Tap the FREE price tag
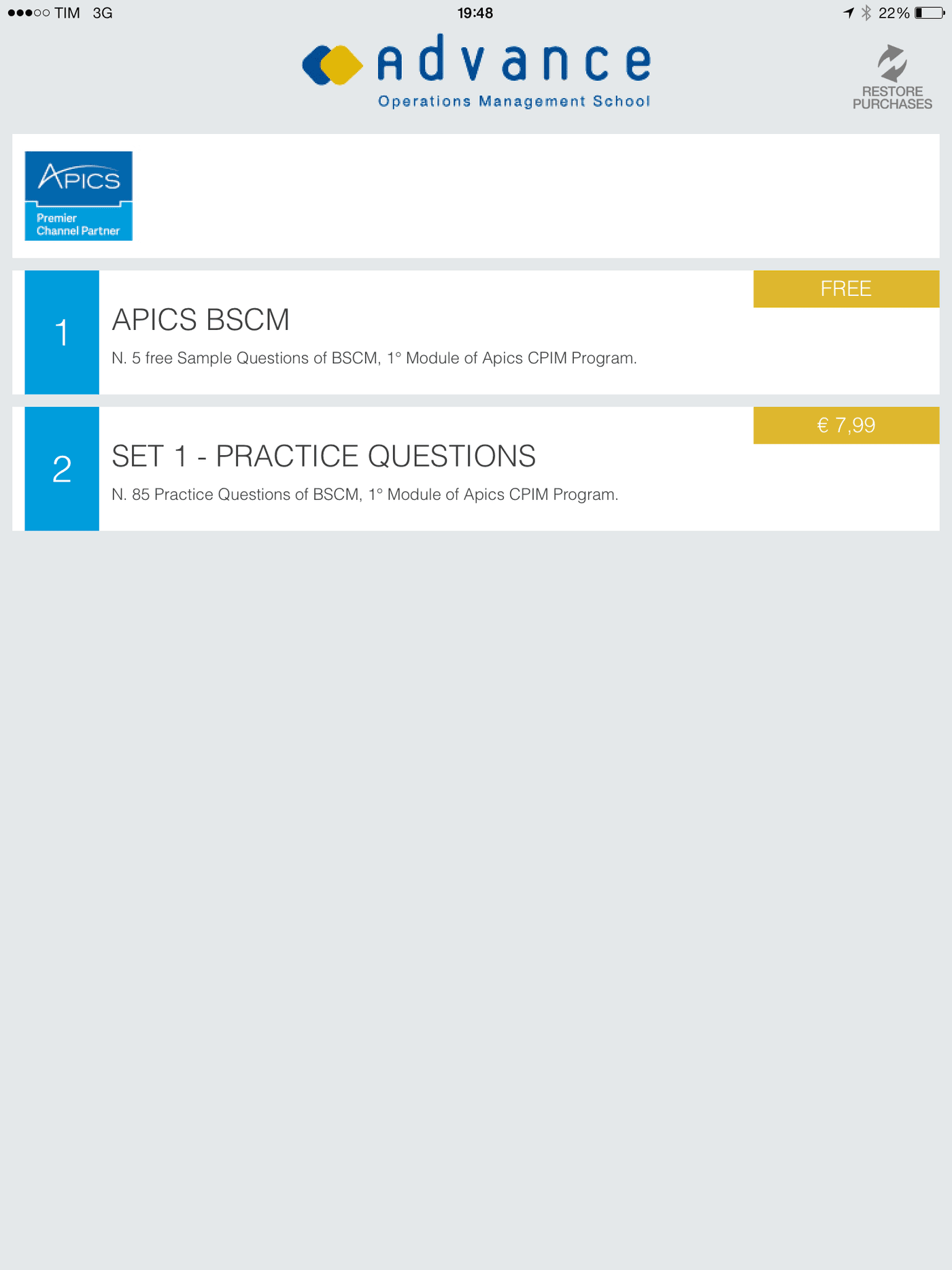Viewport: 952px width, 1270px height. (x=845, y=289)
